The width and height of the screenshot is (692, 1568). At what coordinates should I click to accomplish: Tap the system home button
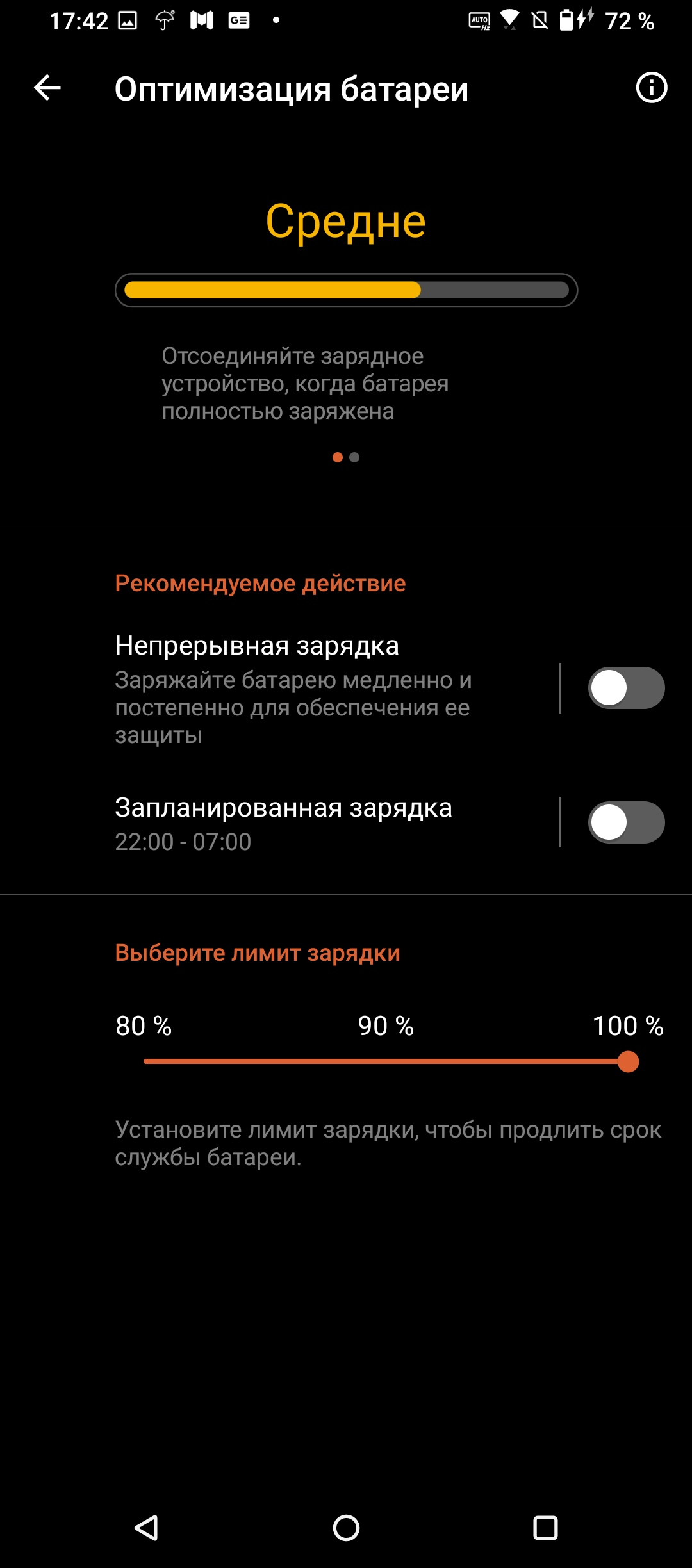click(346, 1528)
